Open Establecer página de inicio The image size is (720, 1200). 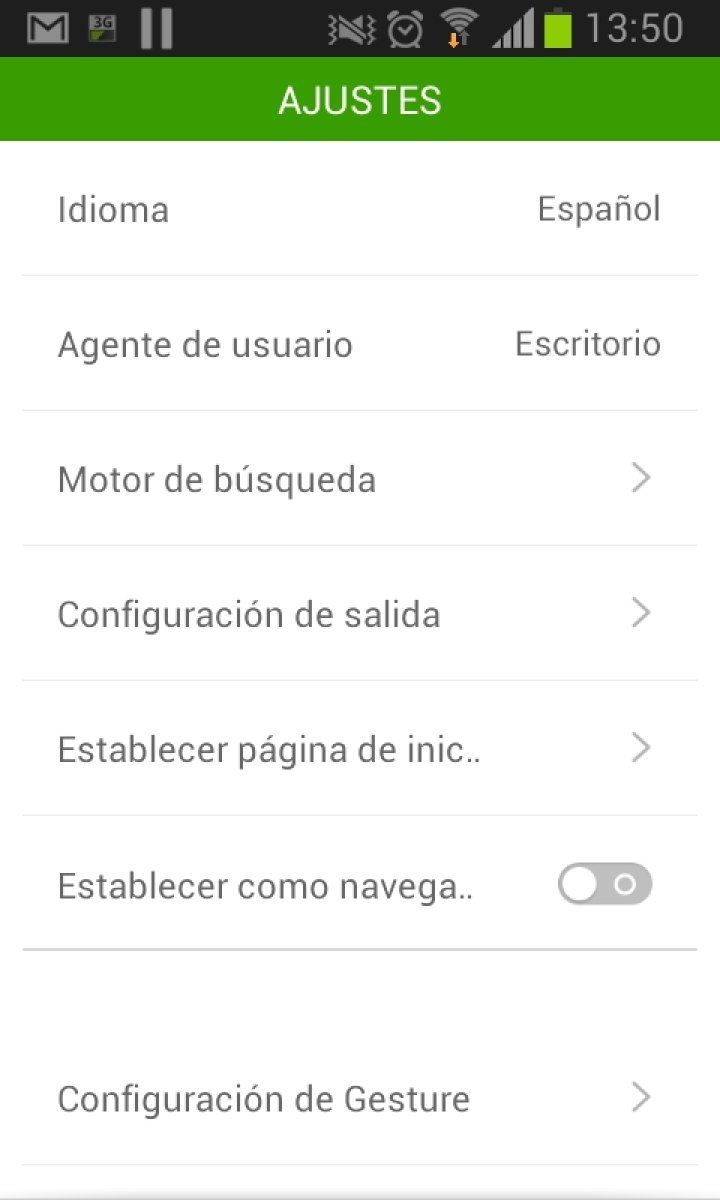[360, 748]
